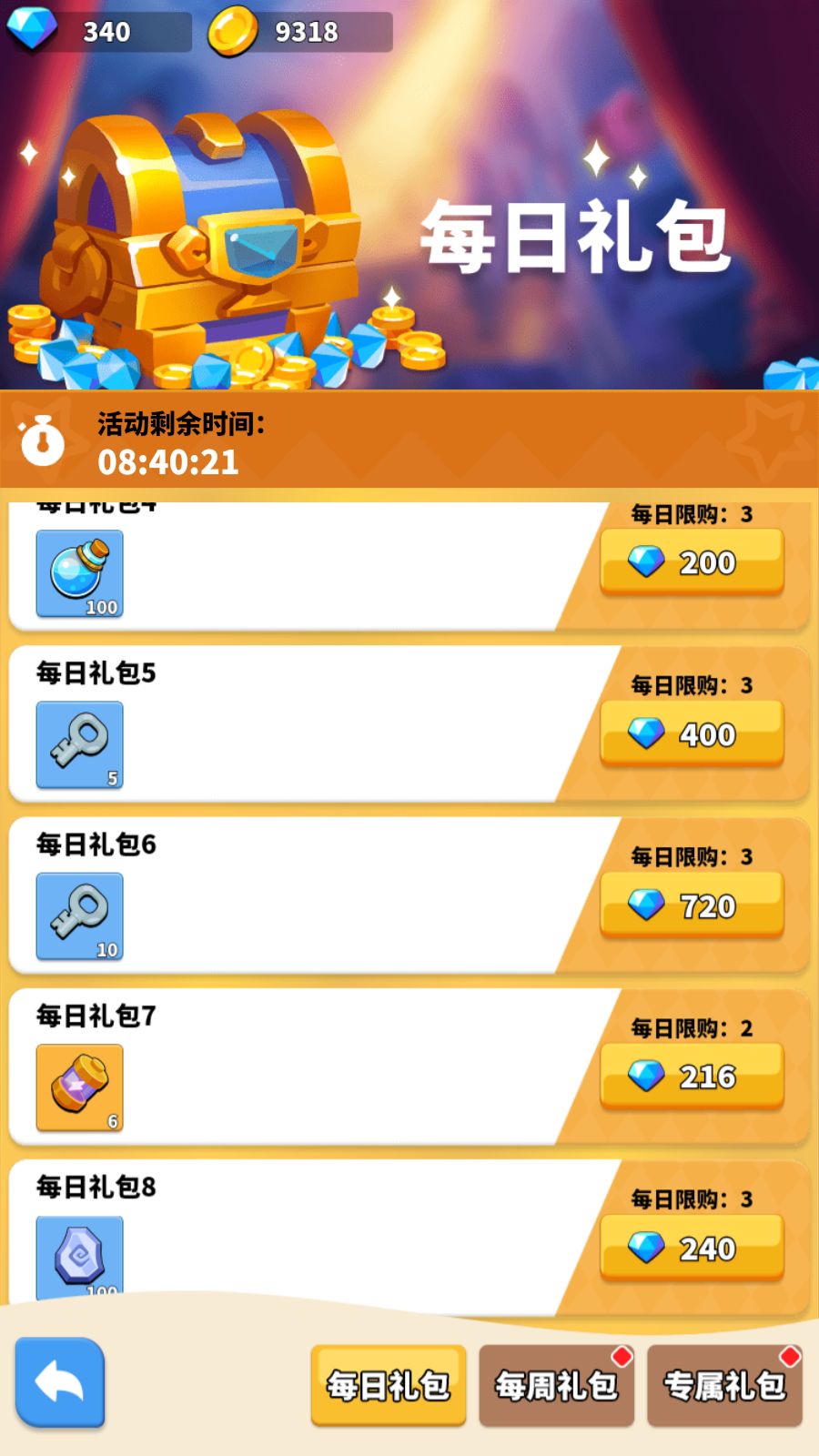Purchase 每日礼包7 for 216 diamonds

692,1077
